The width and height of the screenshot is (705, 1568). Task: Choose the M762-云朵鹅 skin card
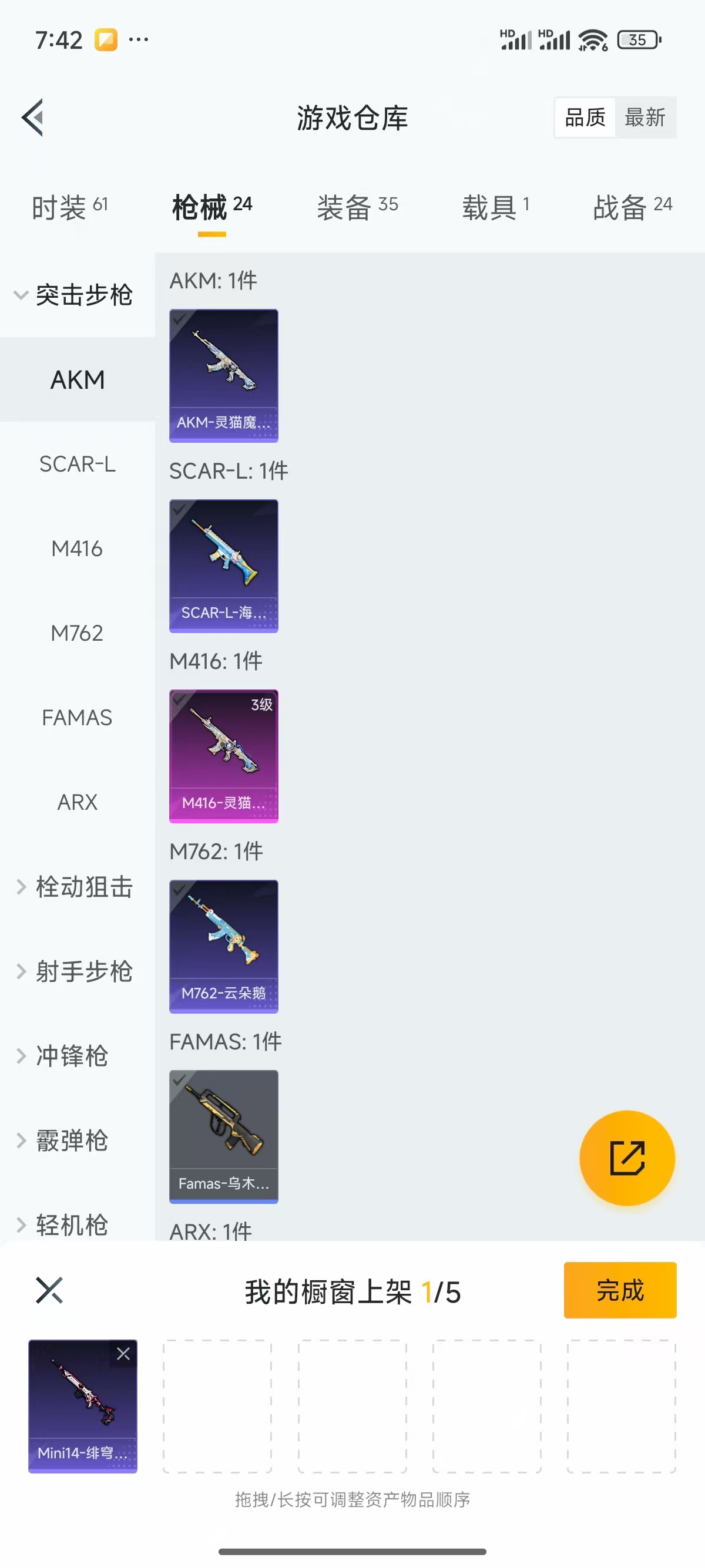coord(223,946)
